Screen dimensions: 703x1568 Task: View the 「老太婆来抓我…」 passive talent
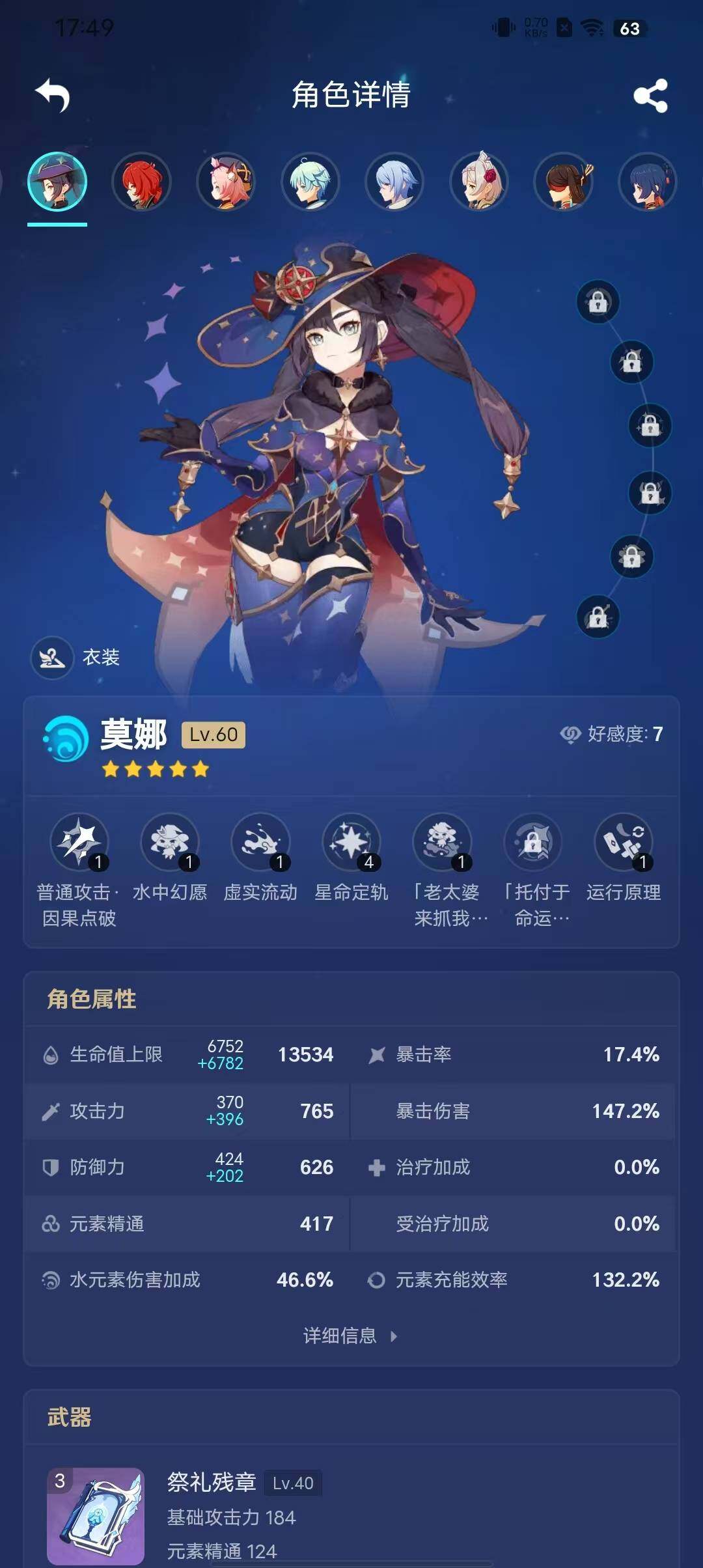[x=443, y=843]
